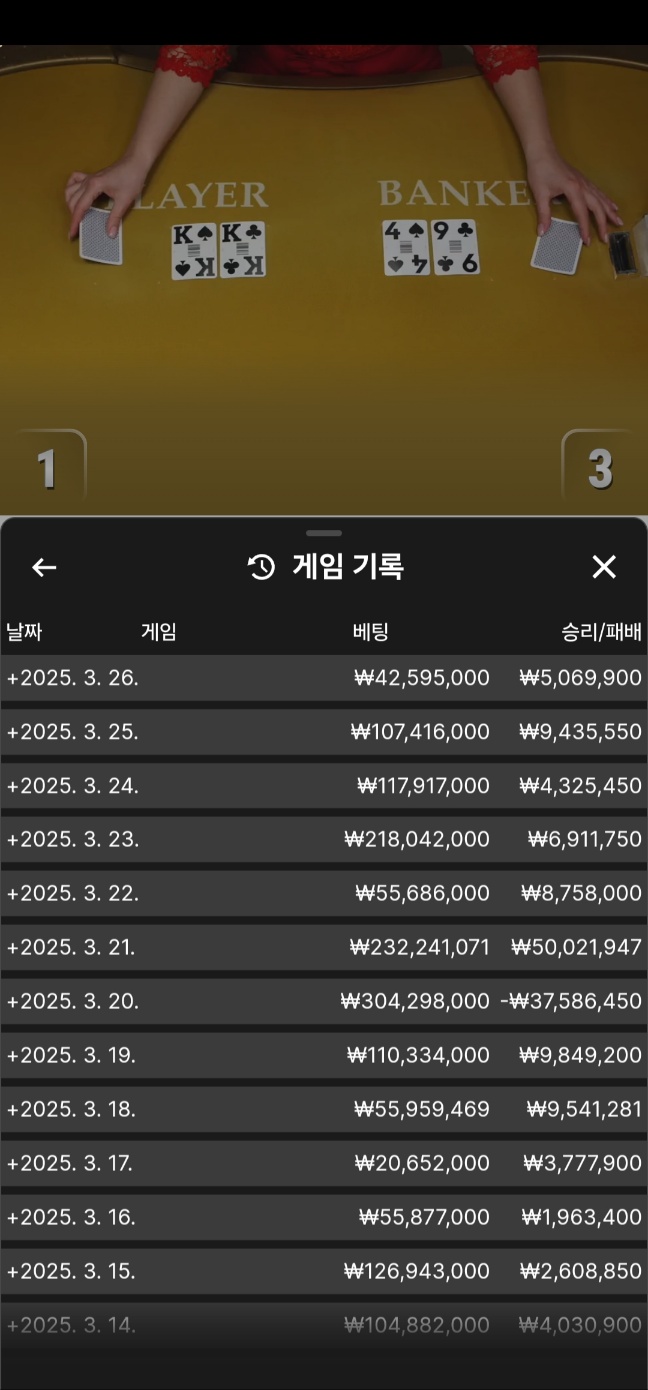
Task: Expand the 2025. 3. 15. row
Action: pyautogui.click(x=324, y=1272)
